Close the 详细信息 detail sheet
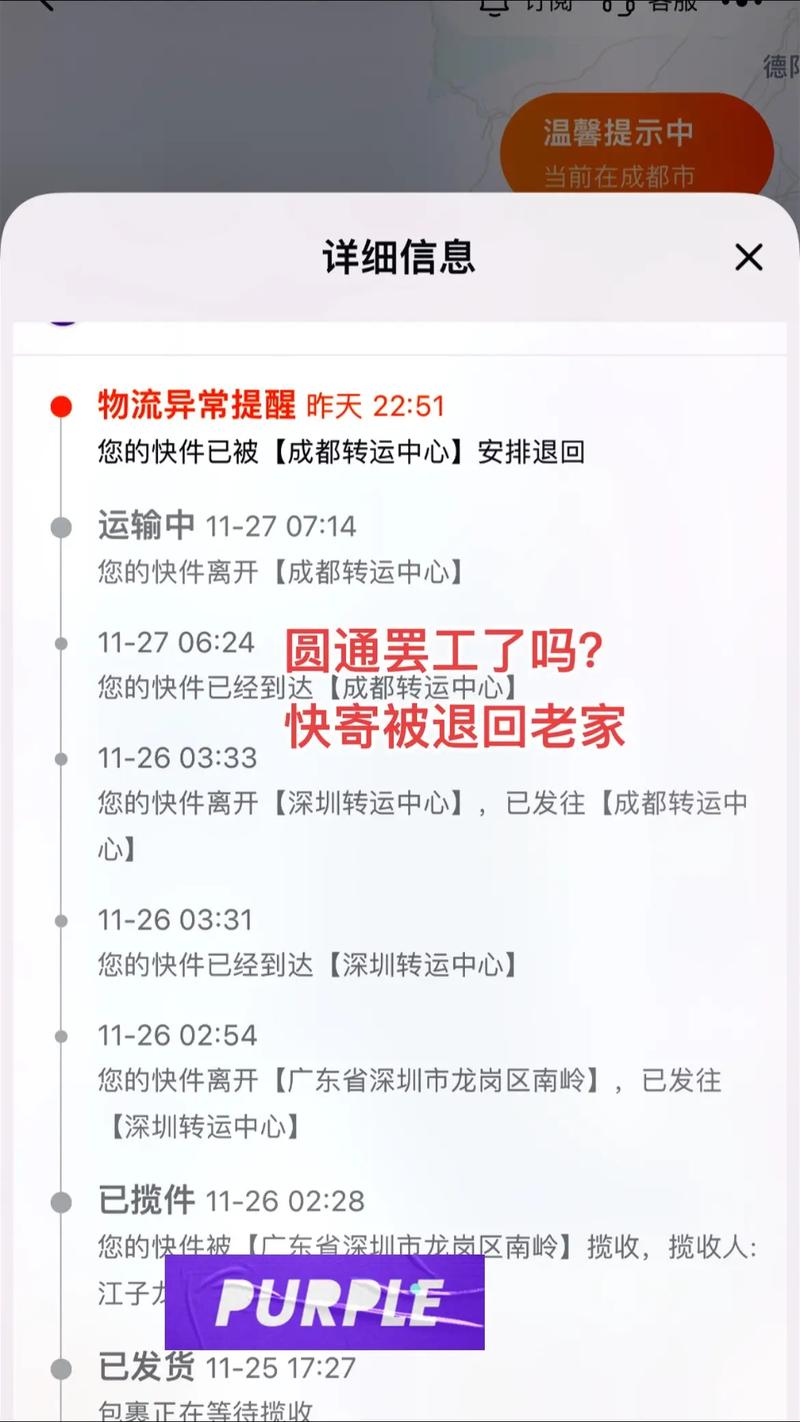The width and height of the screenshot is (800, 1422). click(748, 258)
